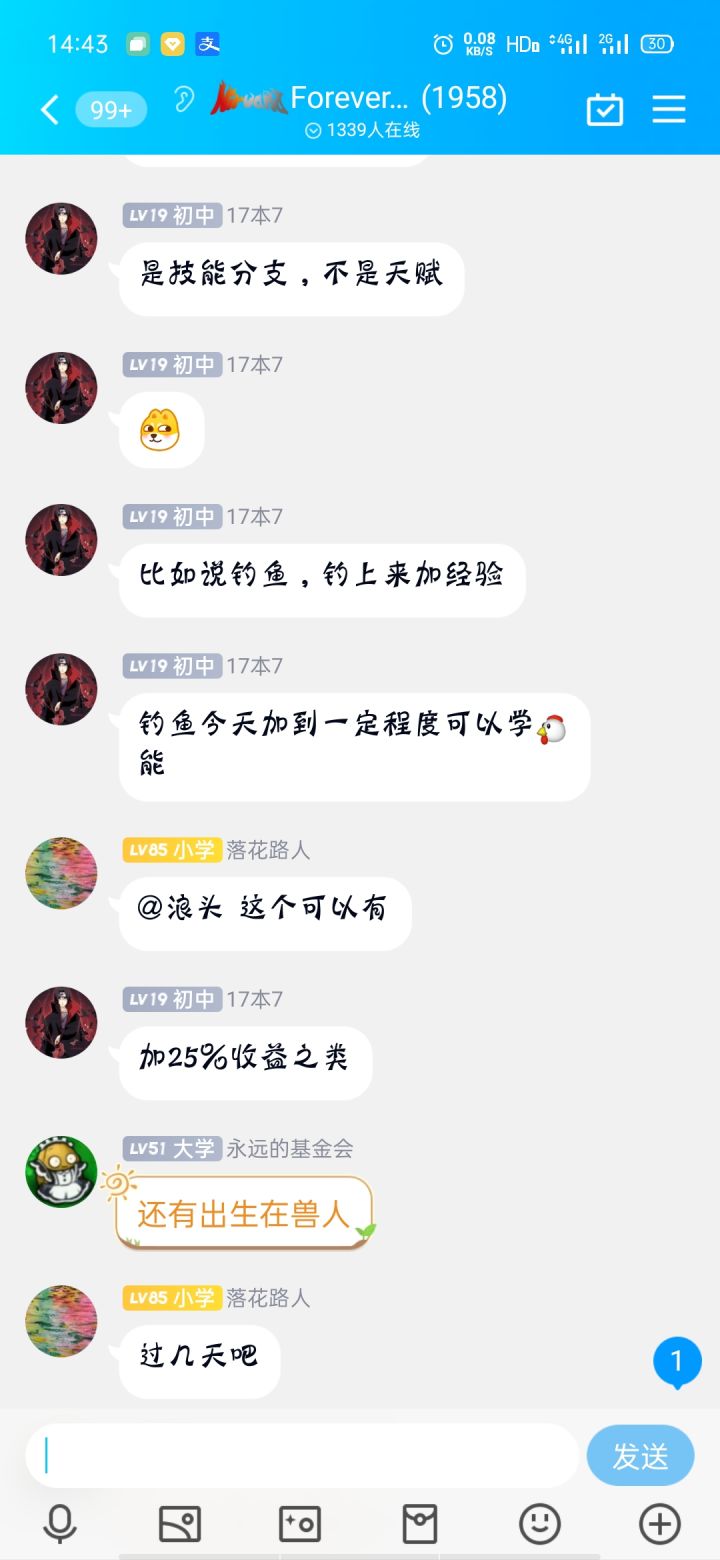The image size is (720, 1560).
Task: Expand more options with plus icon
Action: click(660, 1524)
